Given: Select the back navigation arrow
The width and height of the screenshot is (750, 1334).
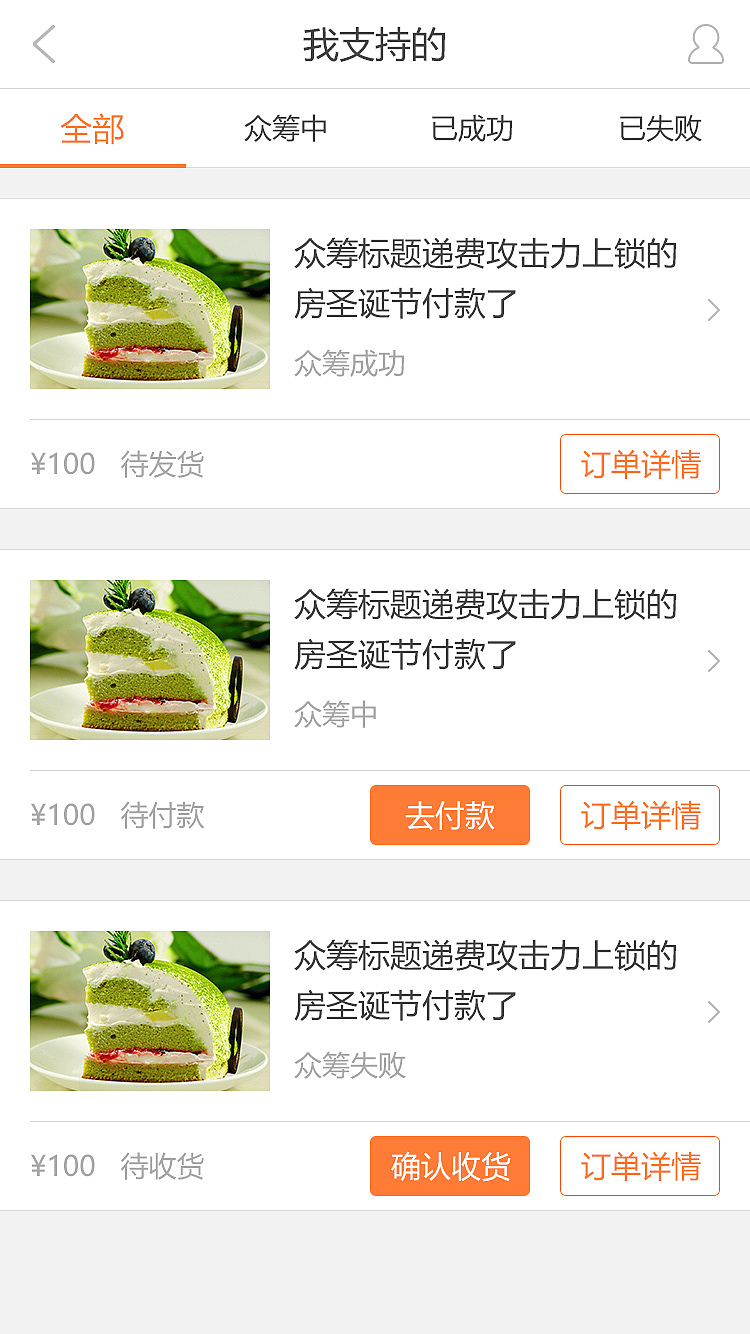Looking at the screenshot, I should tap(42, 44).
